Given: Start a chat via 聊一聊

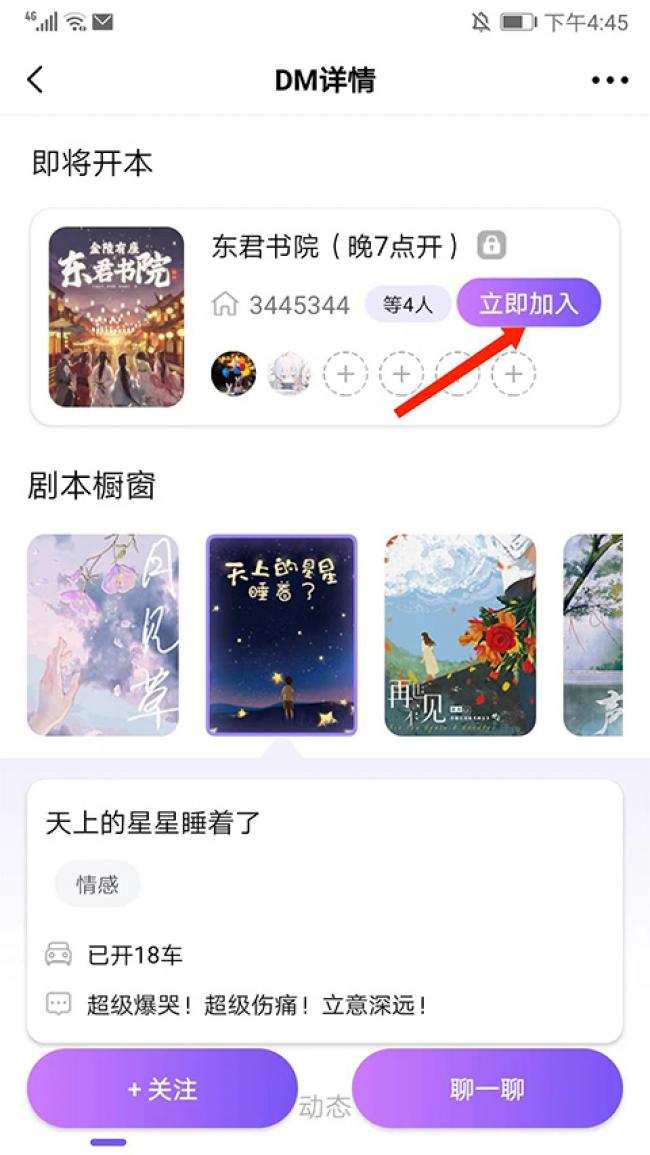Looking at the screenshot, I should [x=487, y=1089].
